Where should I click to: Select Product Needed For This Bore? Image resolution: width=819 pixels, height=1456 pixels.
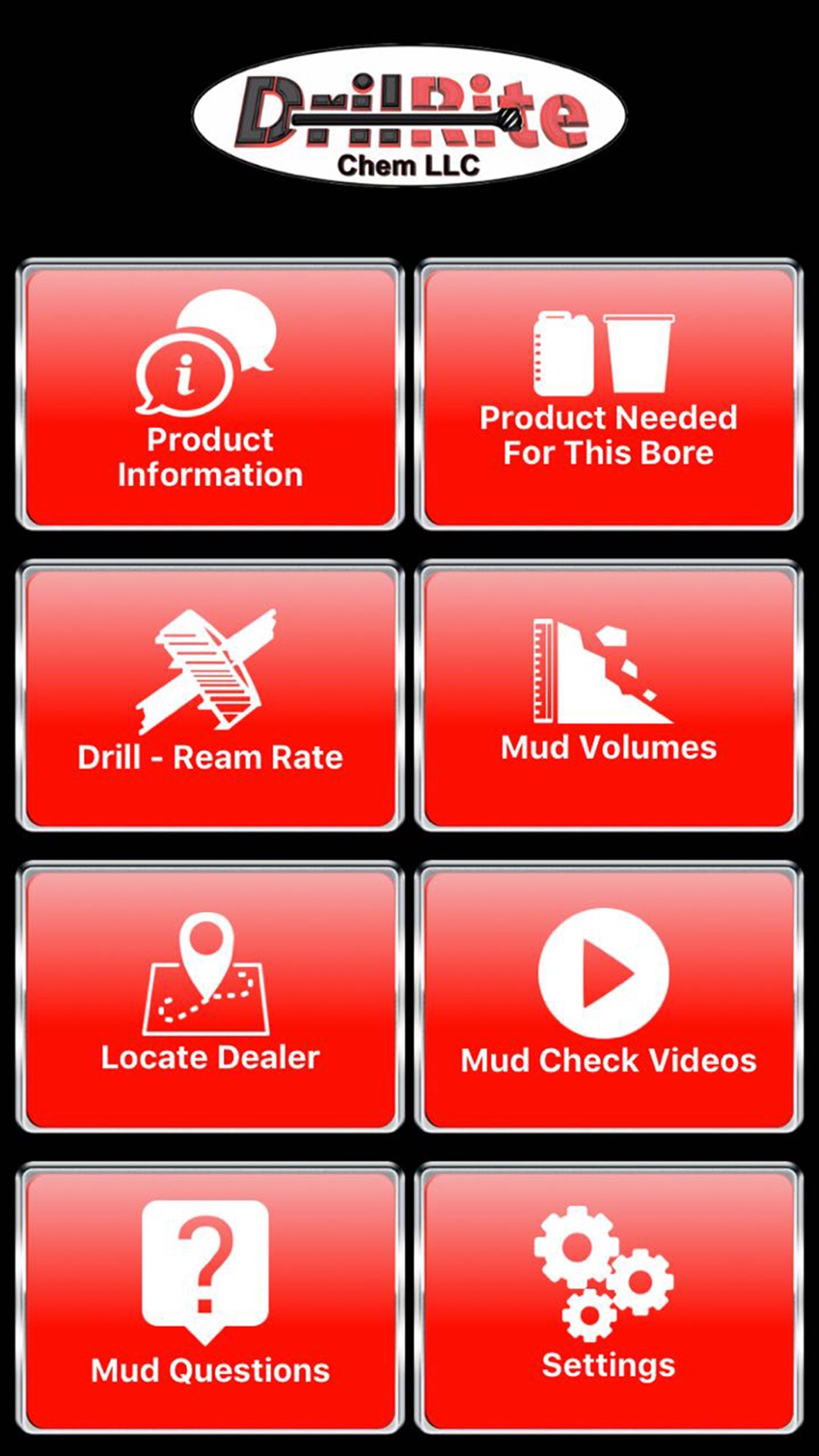click(x=609, y=396)
